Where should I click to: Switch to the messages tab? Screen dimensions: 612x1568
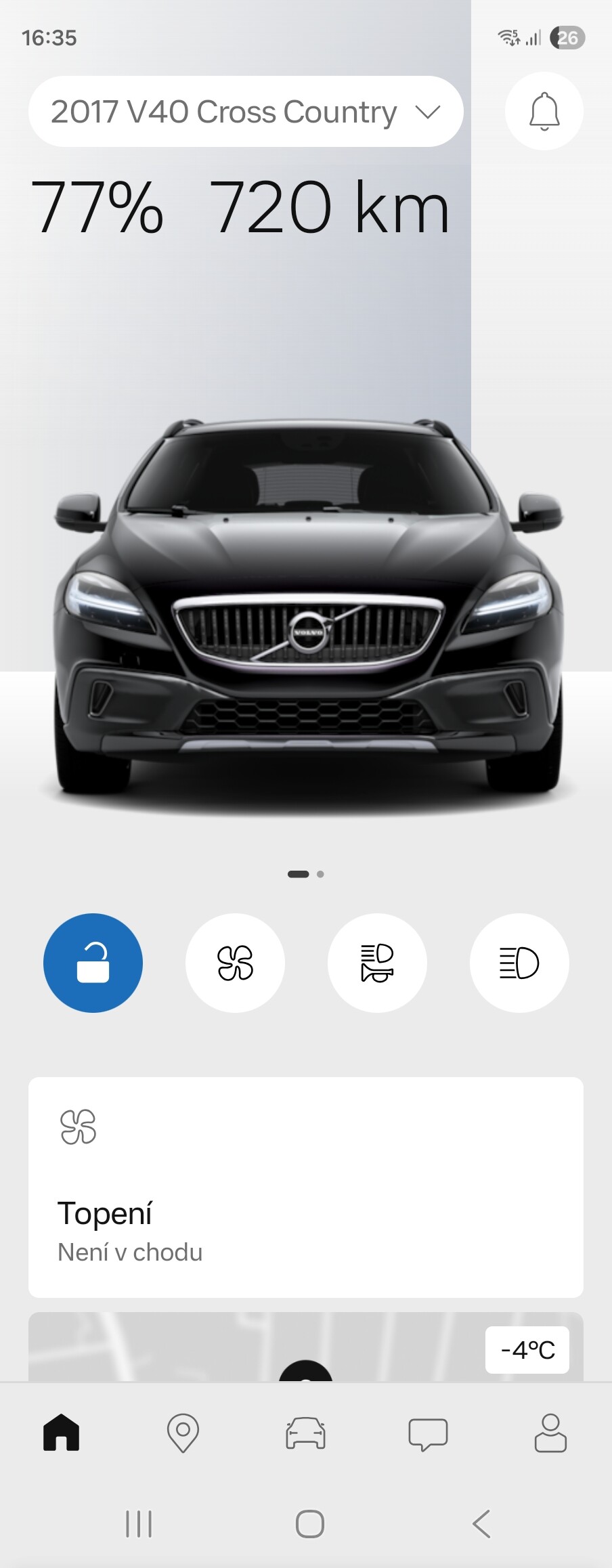click(x=428, y=1433)
